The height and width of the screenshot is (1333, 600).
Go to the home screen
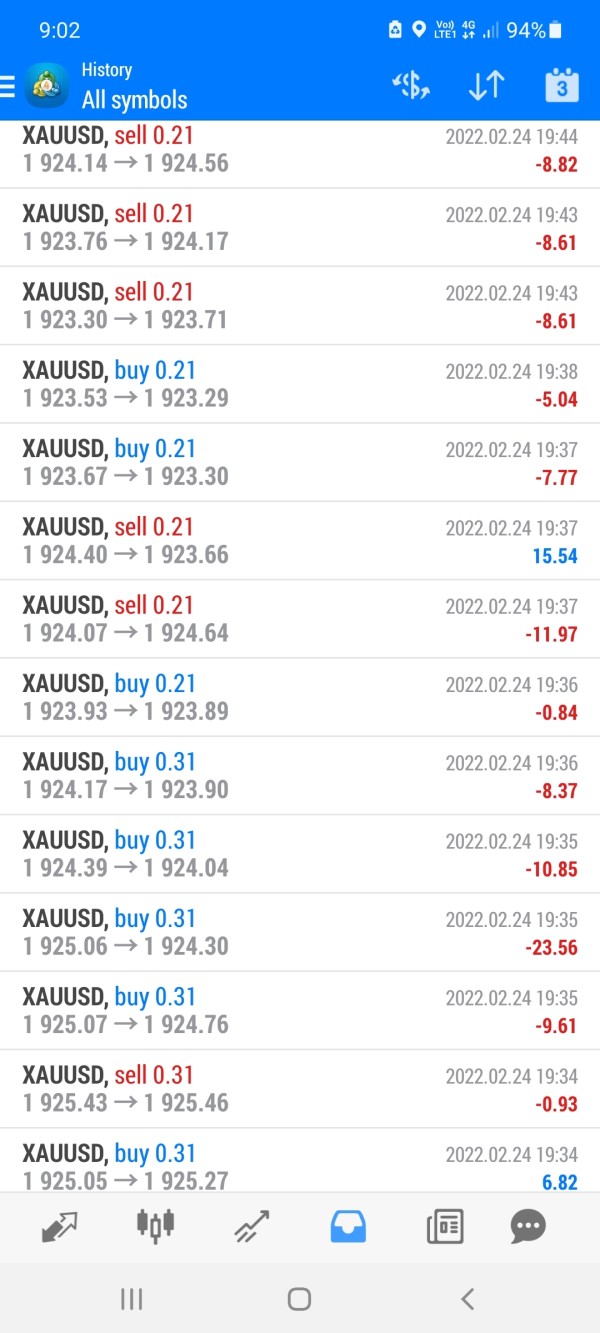pyautogui.click(x=299, y=1299)
